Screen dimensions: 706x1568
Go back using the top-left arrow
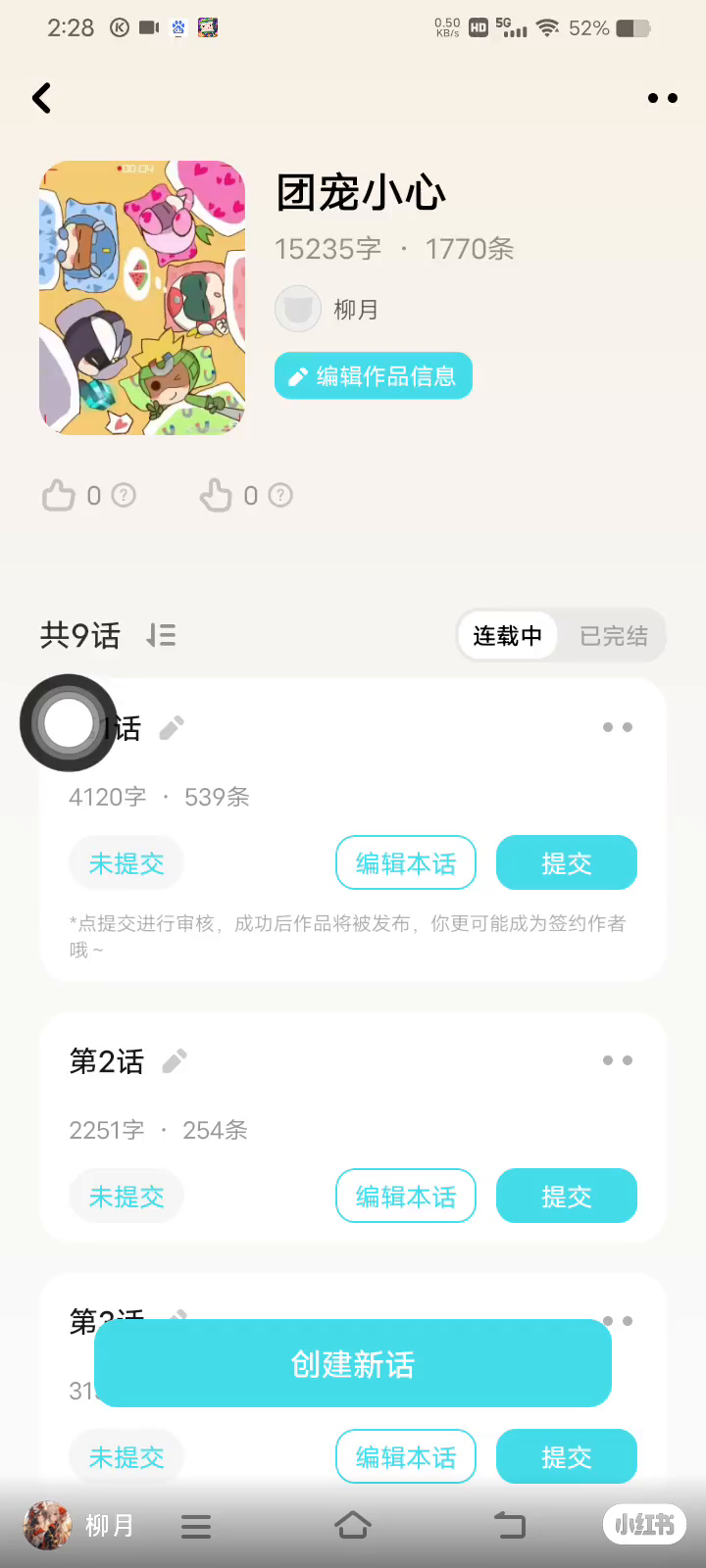[41, 98]
